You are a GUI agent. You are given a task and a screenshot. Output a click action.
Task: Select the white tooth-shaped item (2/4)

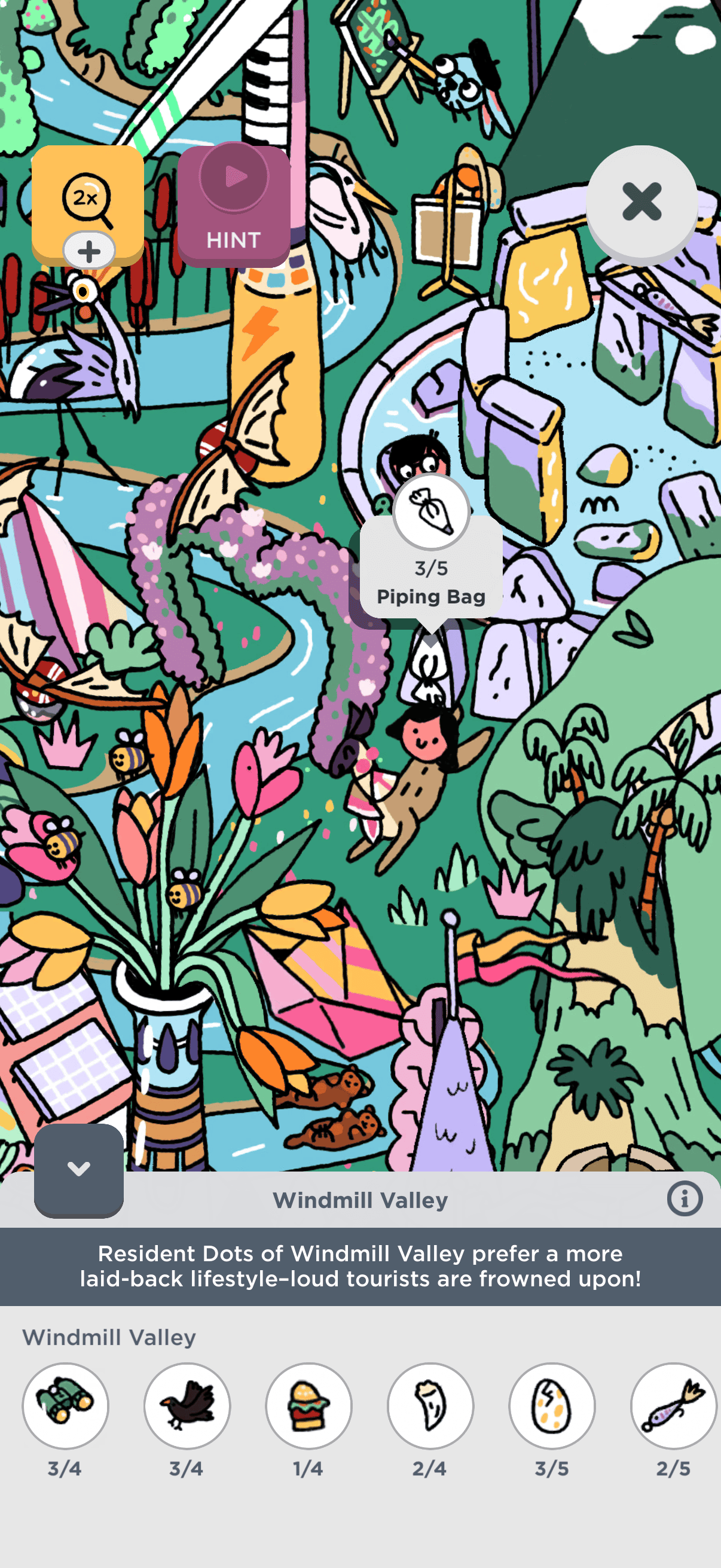coord(430,1405)
